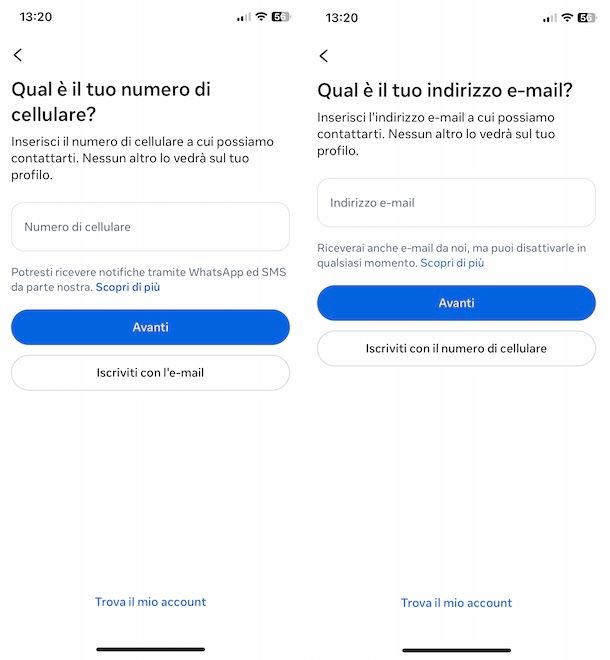Open Scopri di più about WhatsApp notifications
Viewport: 610px width, 660px height.
127,287
